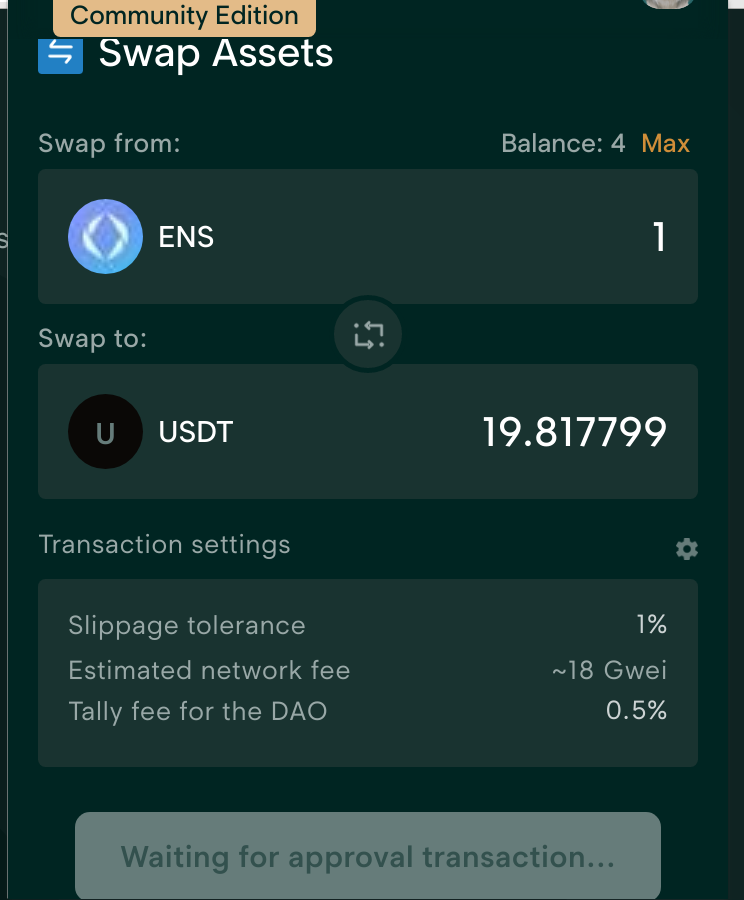
Task: Click the Max link to use full balance
Action: [665, 144]
